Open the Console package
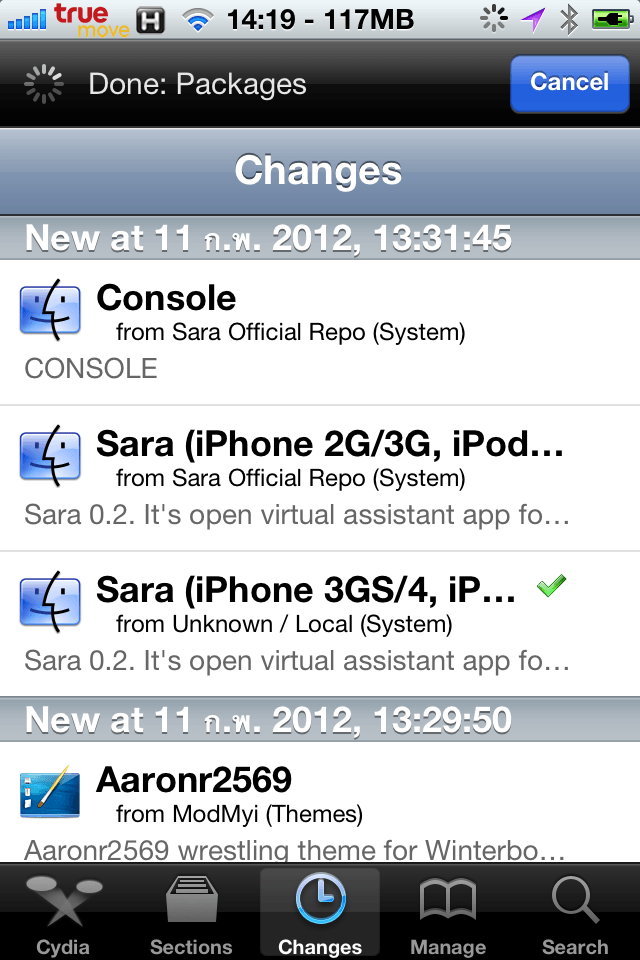 (320, 332)
